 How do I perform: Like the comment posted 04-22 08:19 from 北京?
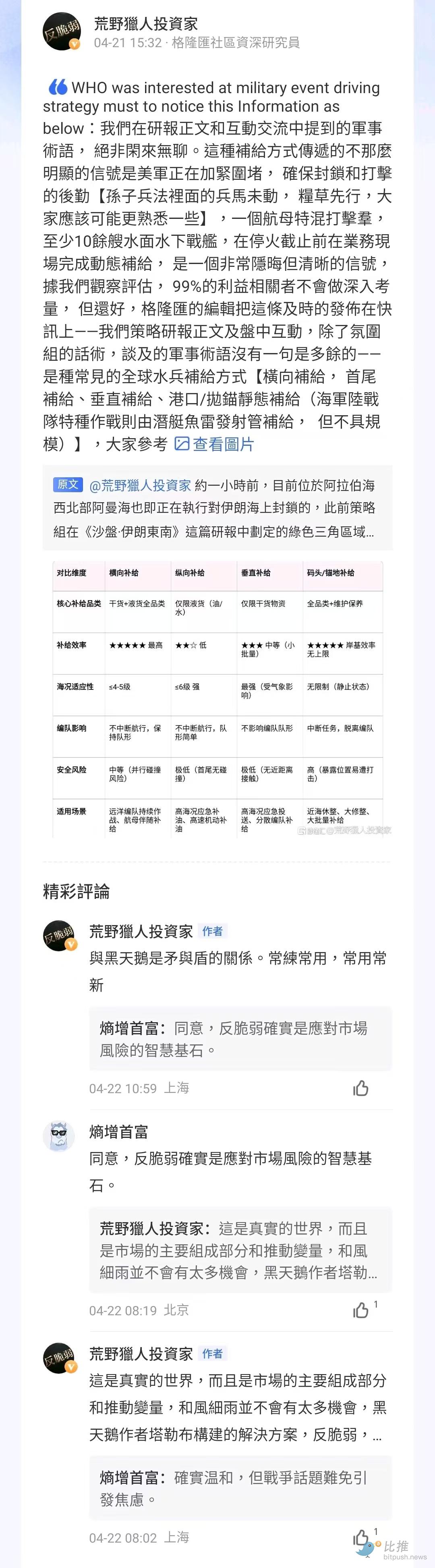(361, 1310)
